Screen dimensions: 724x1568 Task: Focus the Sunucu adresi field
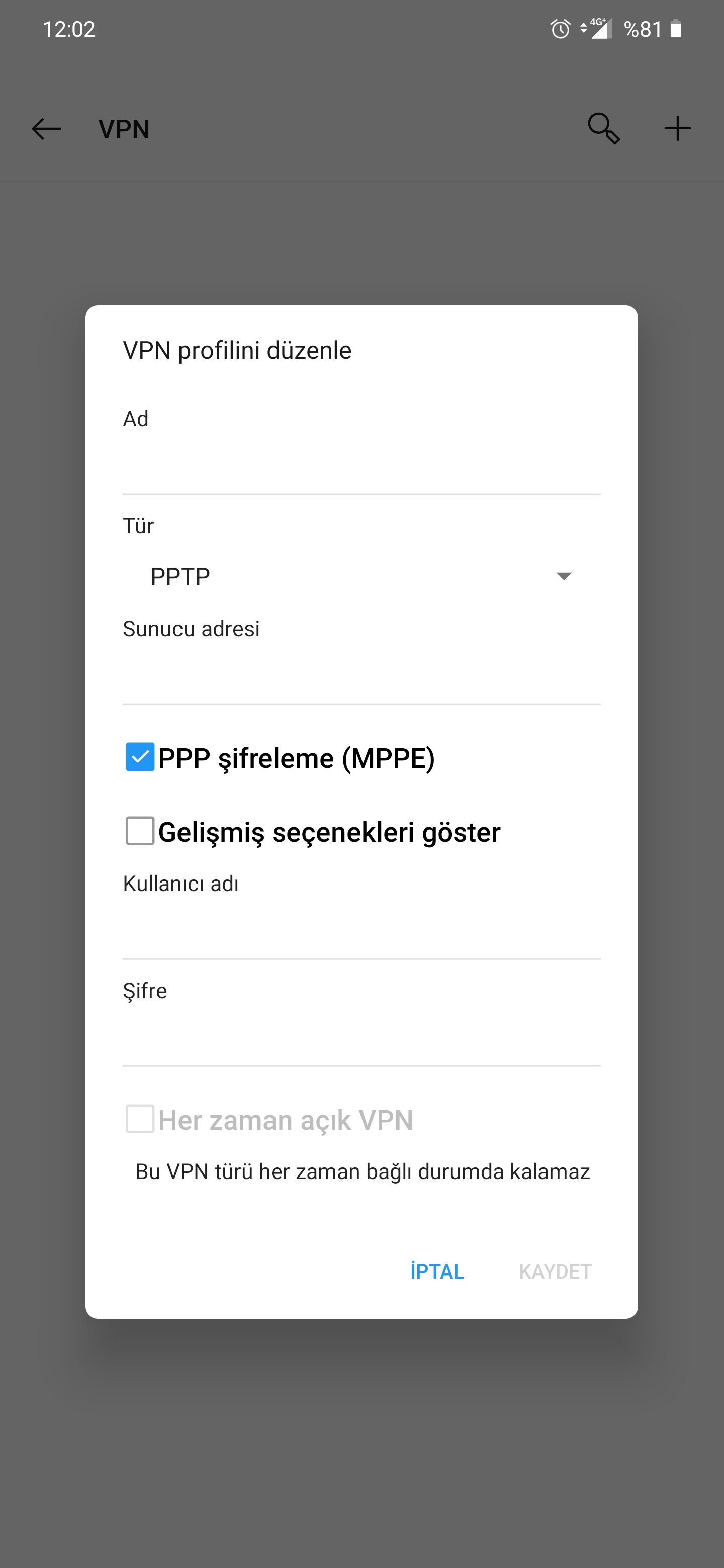coord(361,676)
